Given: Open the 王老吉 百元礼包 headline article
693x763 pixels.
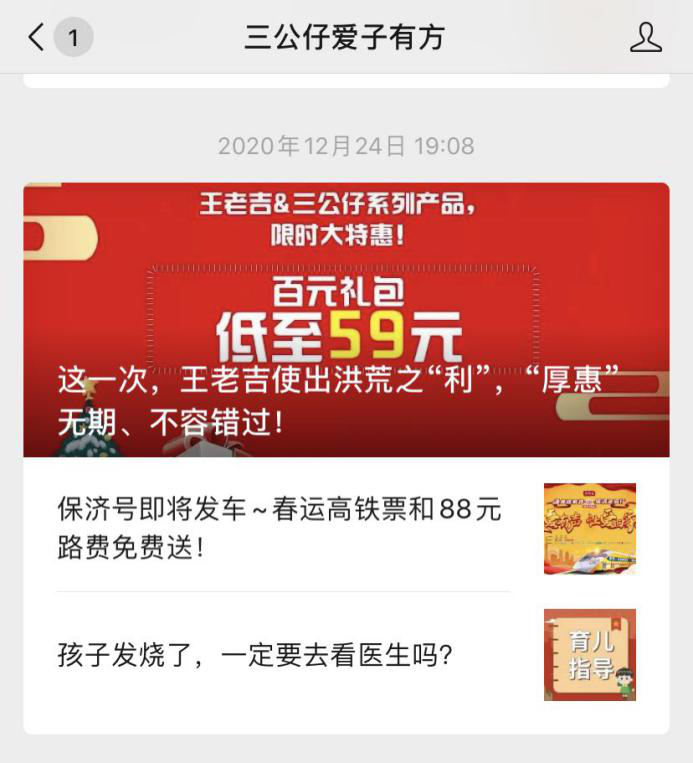Looking at the screenshot, I should point(346,320).
